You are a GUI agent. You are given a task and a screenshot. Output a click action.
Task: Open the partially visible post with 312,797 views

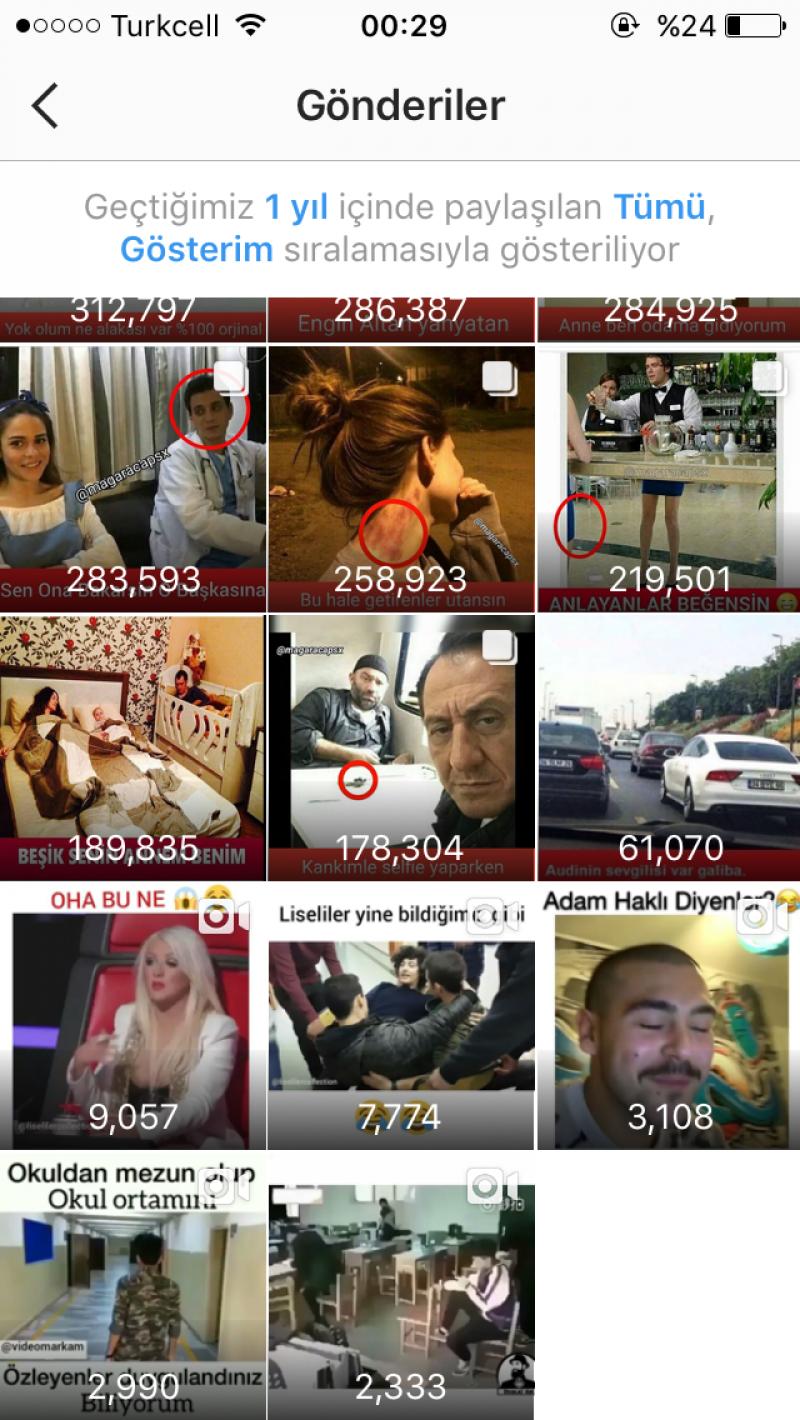(x=133, y=320)
